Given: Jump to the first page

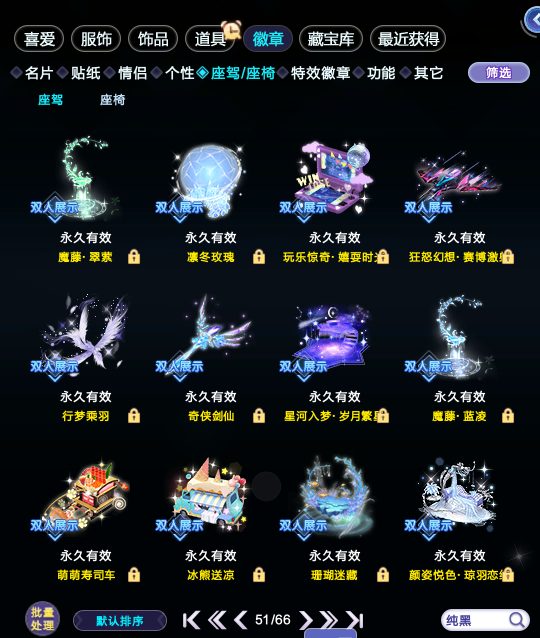Looking at the screenshot, I should click(191, 620).
